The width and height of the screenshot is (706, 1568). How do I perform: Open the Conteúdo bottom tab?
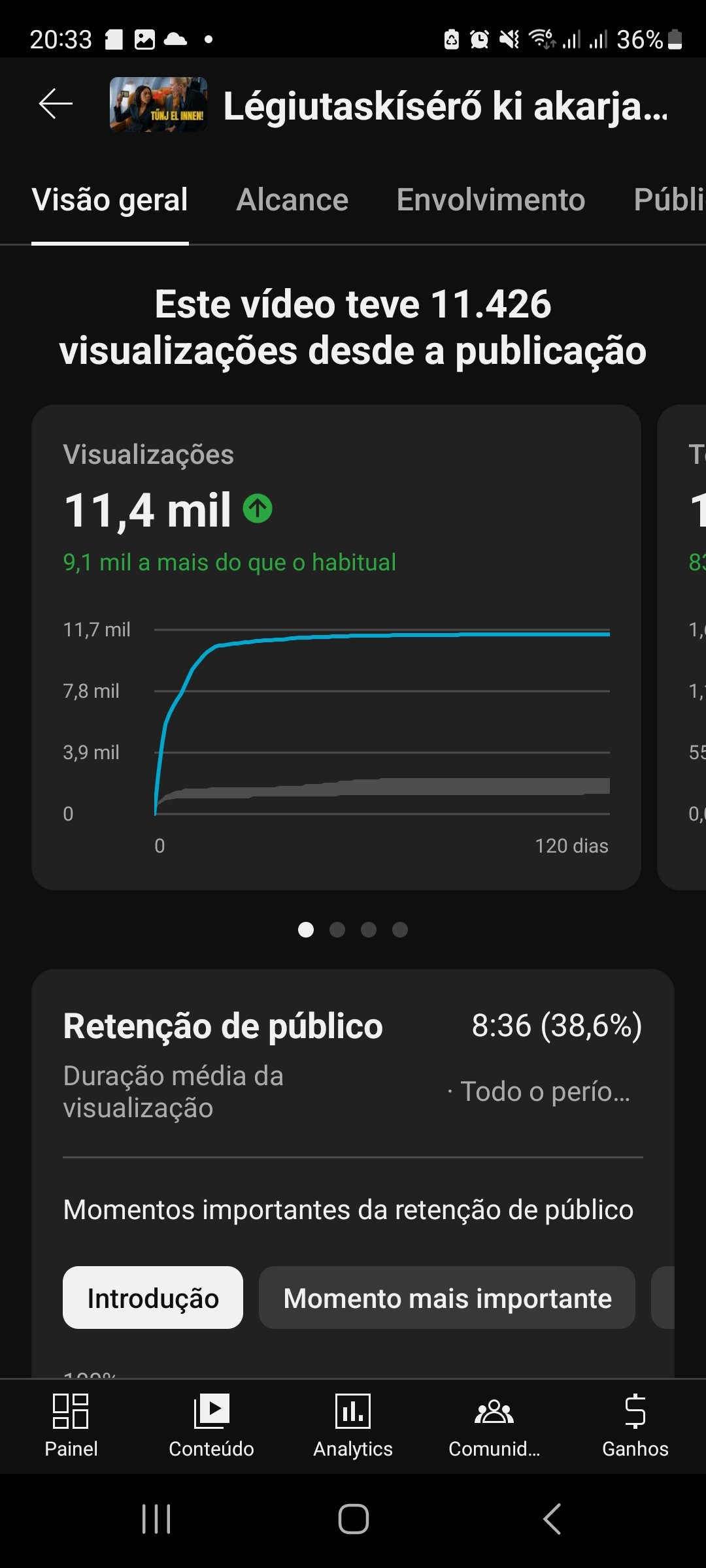211,1426
